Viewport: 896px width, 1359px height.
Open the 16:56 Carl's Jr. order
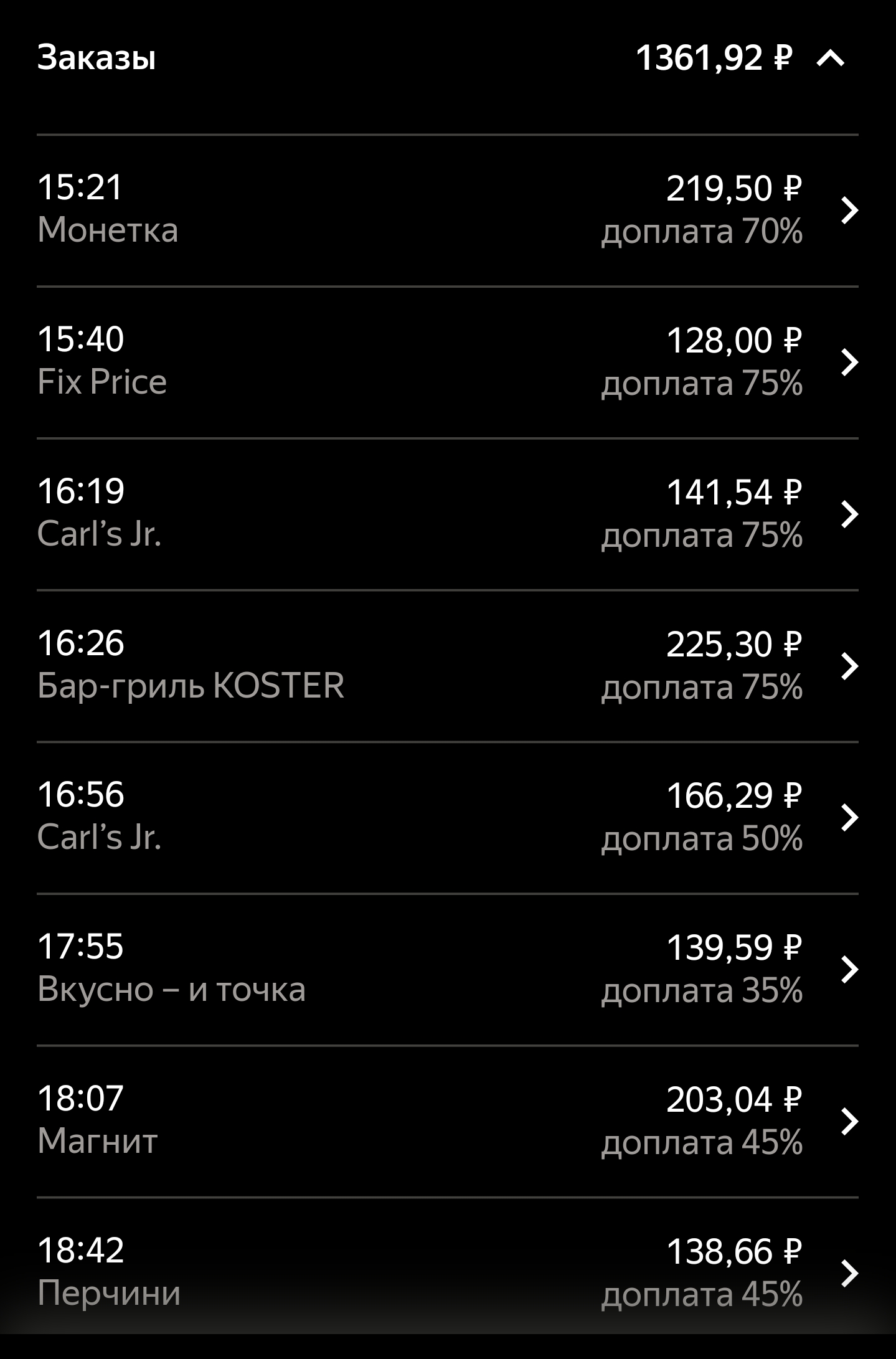[x=447, y=817]
